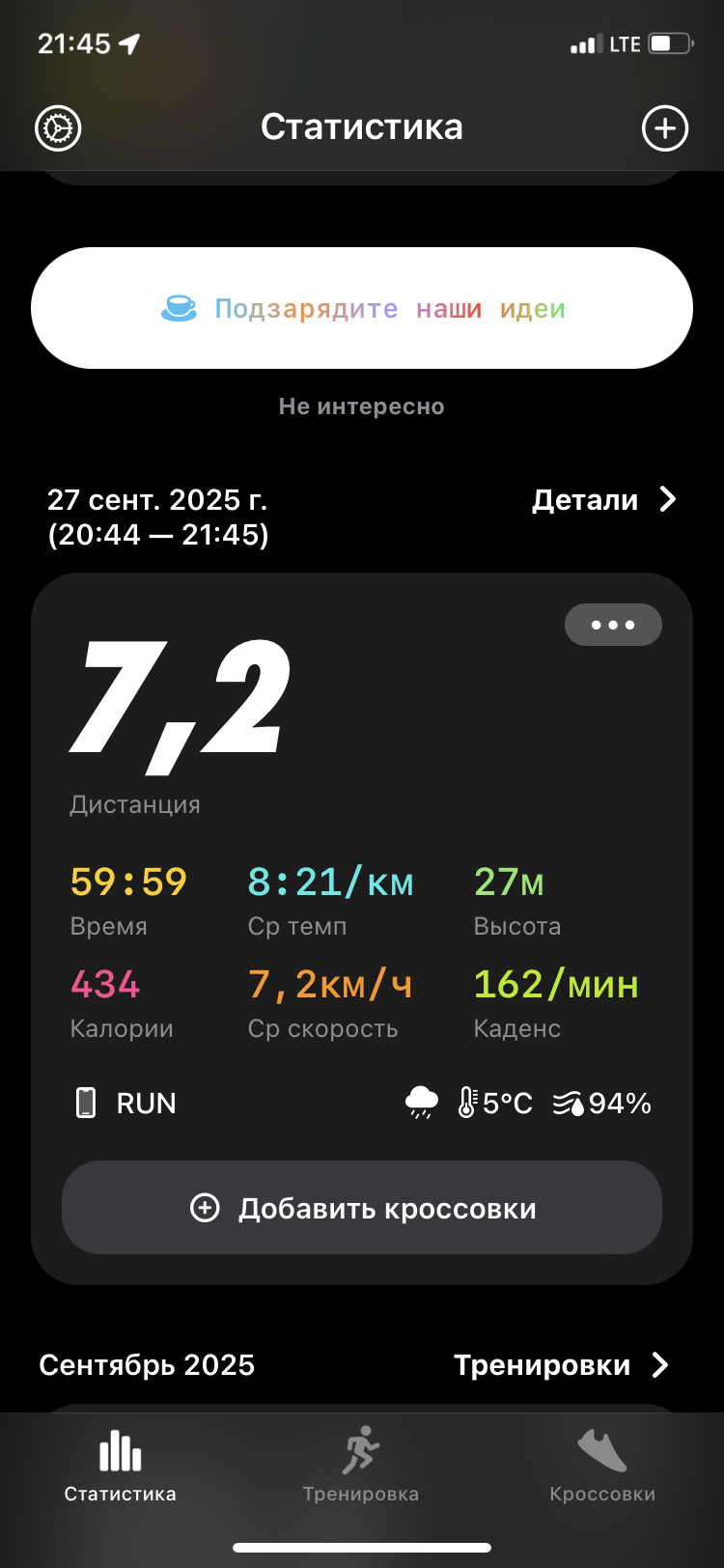Dismiss banner with Не интересно
724x1568 pixels.
[x=362, y=406]
